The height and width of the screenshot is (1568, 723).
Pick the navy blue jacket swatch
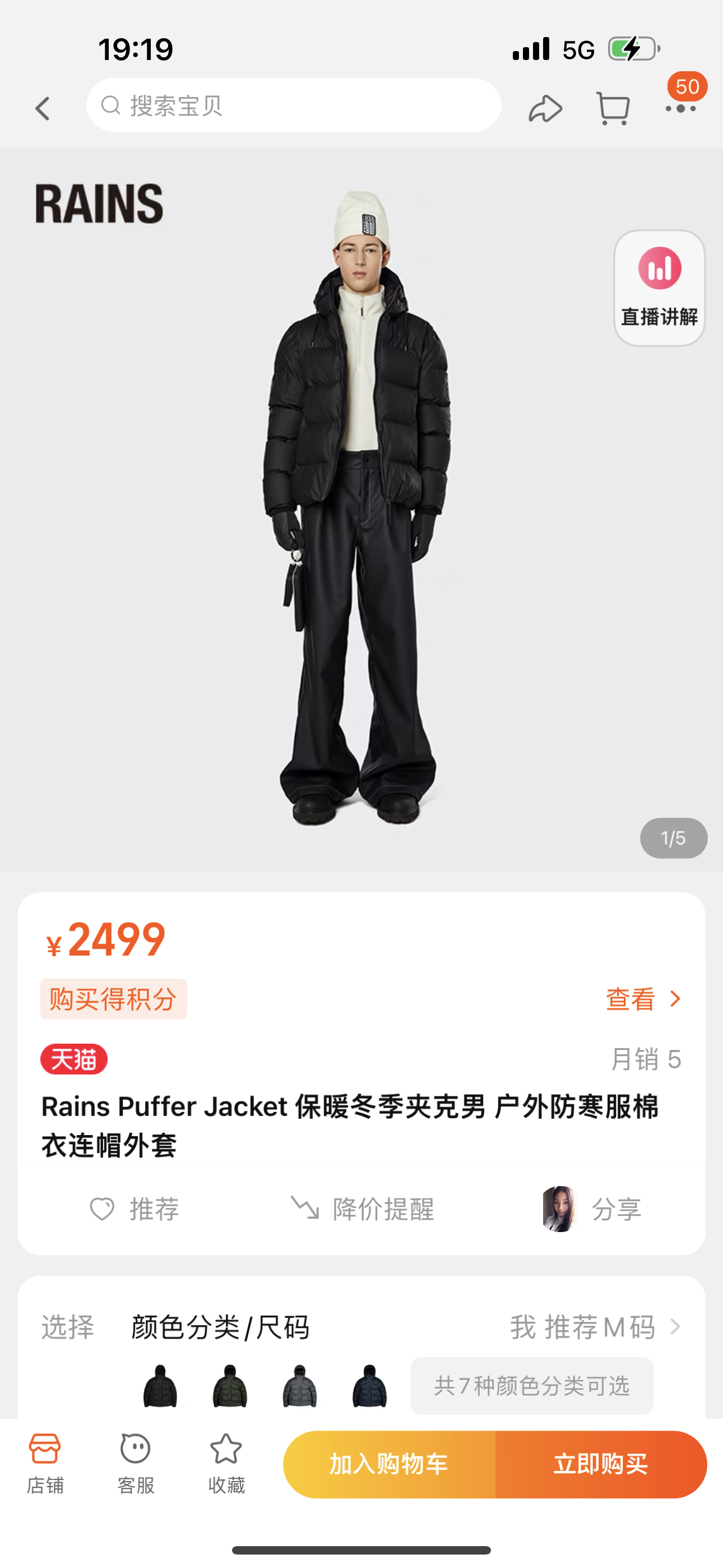click(369, 1386)
